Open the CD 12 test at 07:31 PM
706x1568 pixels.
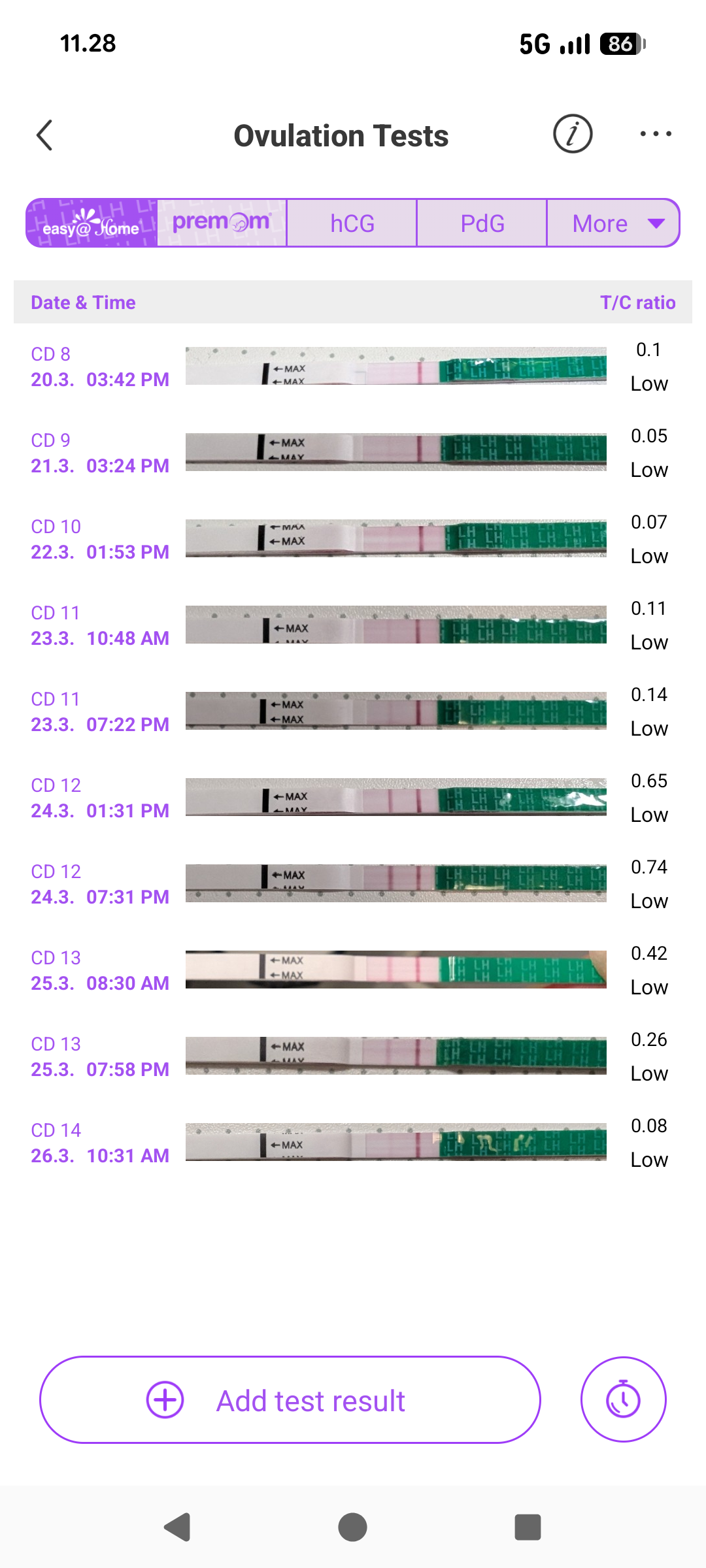(353, 884)
